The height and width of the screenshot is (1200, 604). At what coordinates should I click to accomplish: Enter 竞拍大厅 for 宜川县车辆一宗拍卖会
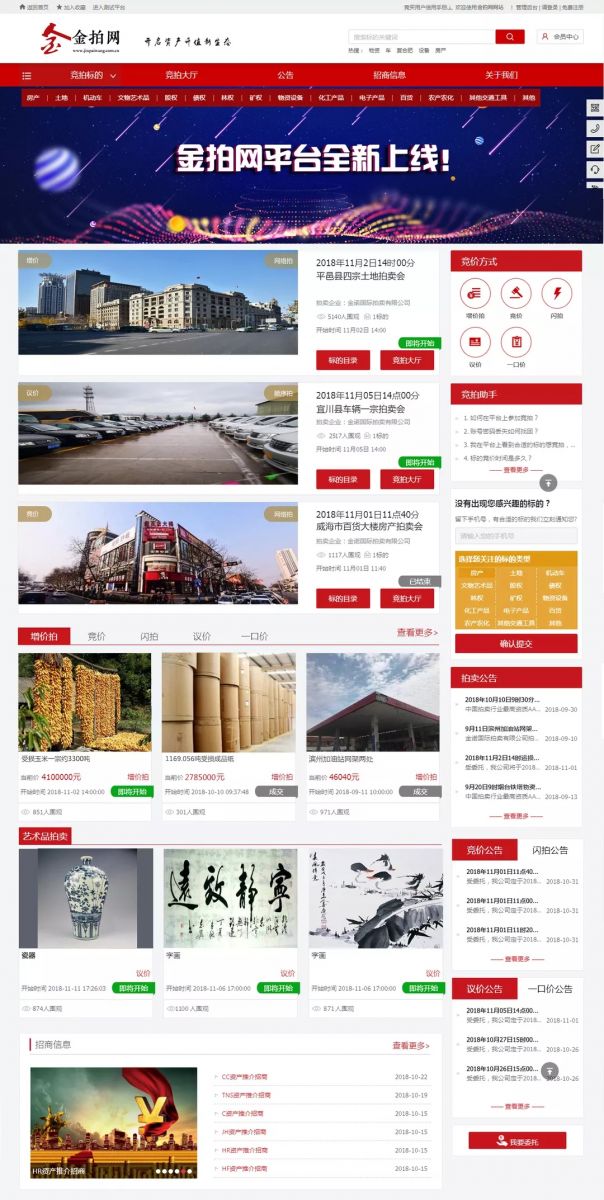coord(407,479)
